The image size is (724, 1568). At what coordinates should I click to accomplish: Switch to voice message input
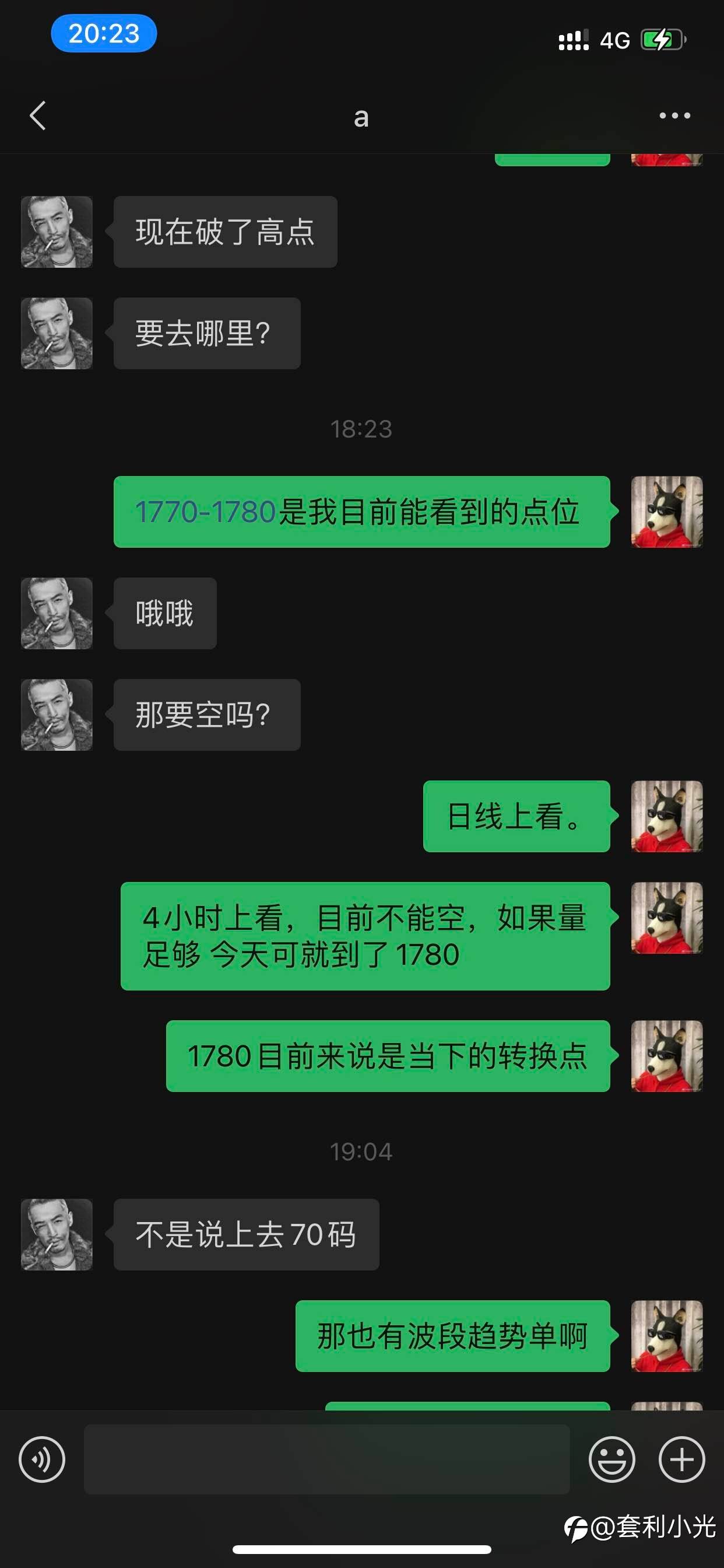(x=42, y=1459)
